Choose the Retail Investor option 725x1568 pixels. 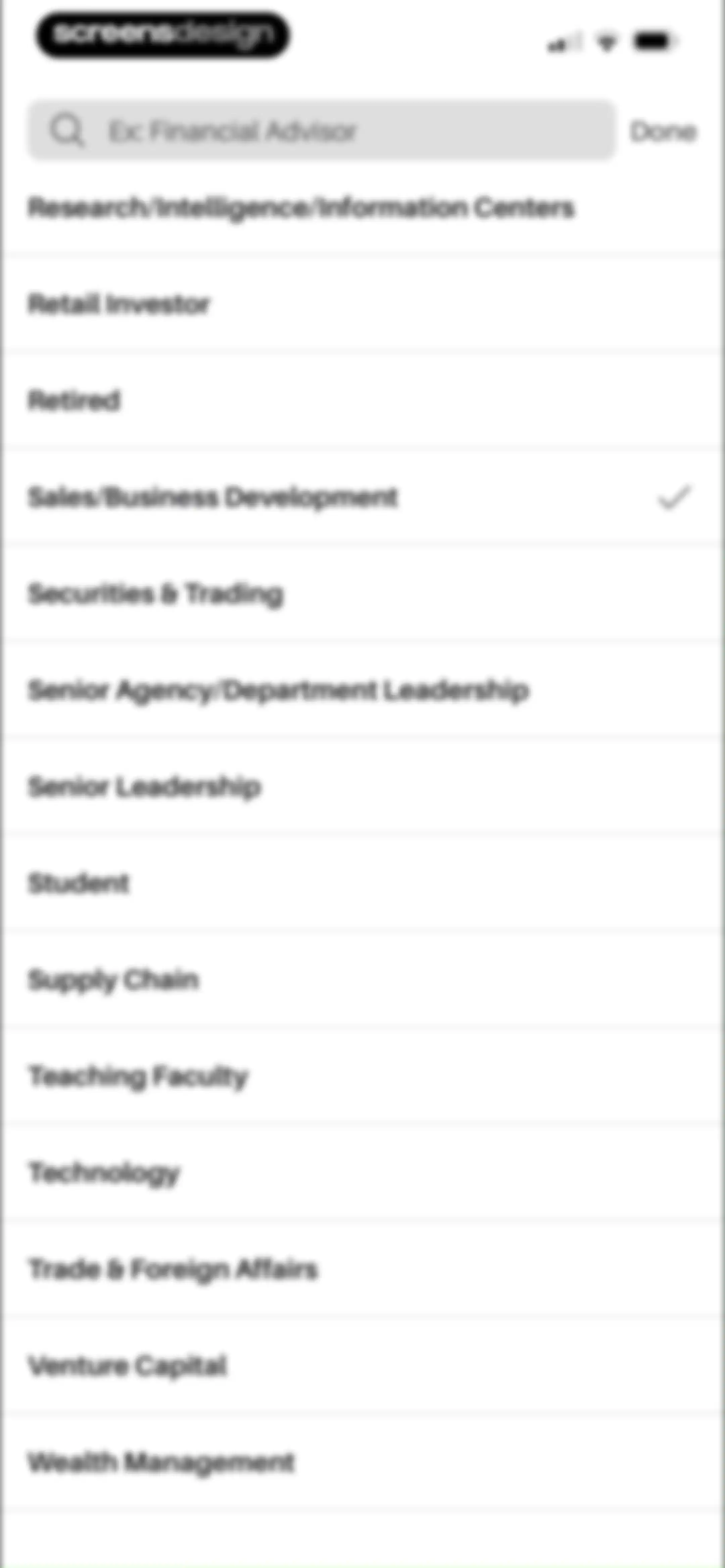click(x=362, y=304)
